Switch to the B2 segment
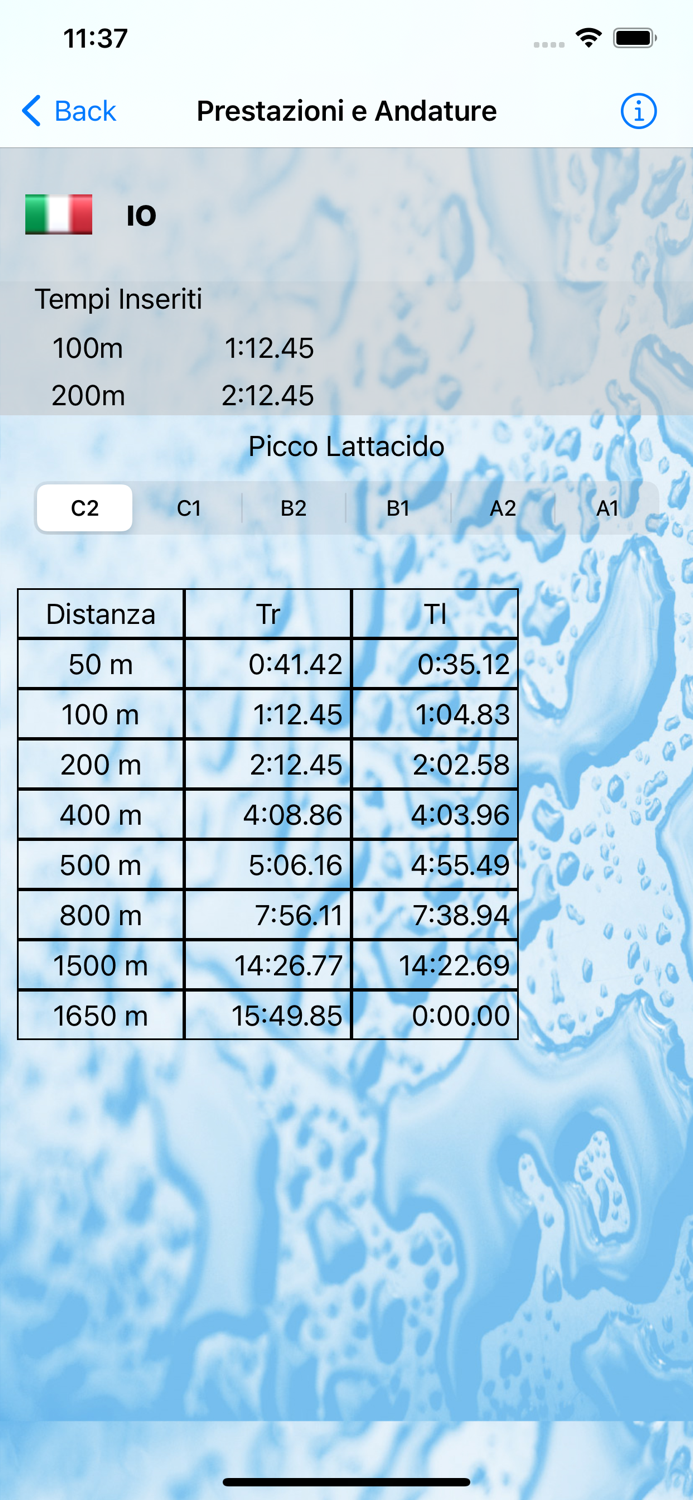The height and width of the screenshot is (1500, 693). 293,508
